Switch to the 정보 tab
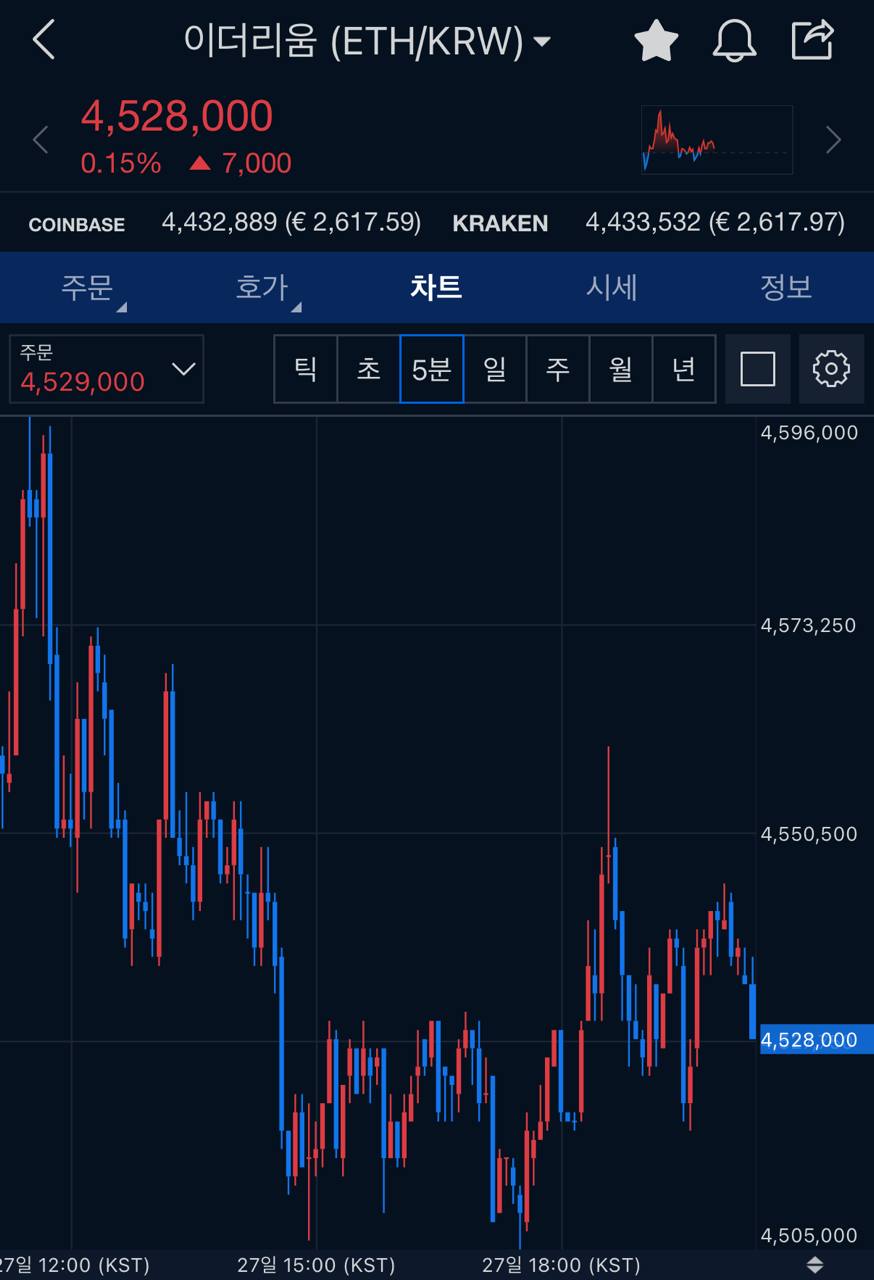The image size is (874, 1280). 785,288
